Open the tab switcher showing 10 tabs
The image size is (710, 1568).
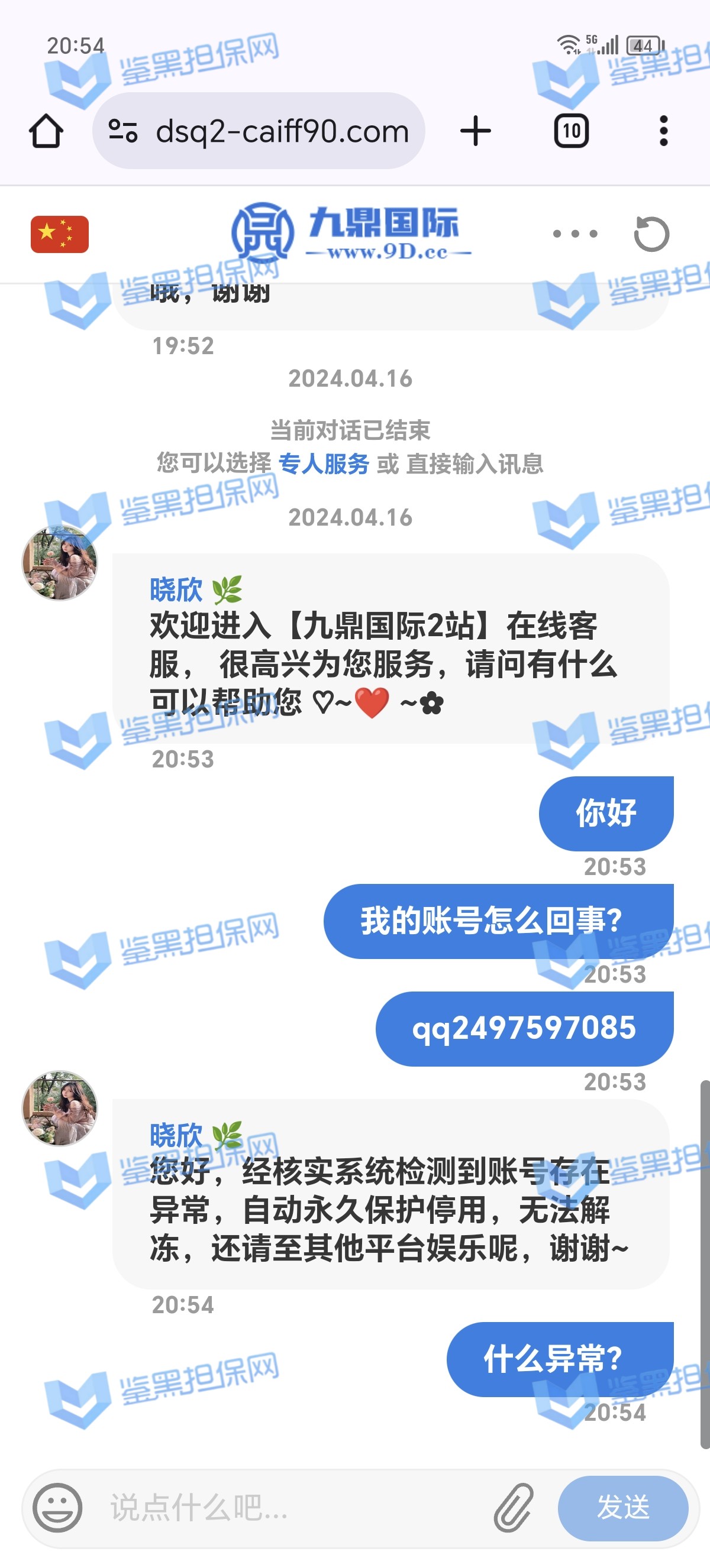pos(570,131)
